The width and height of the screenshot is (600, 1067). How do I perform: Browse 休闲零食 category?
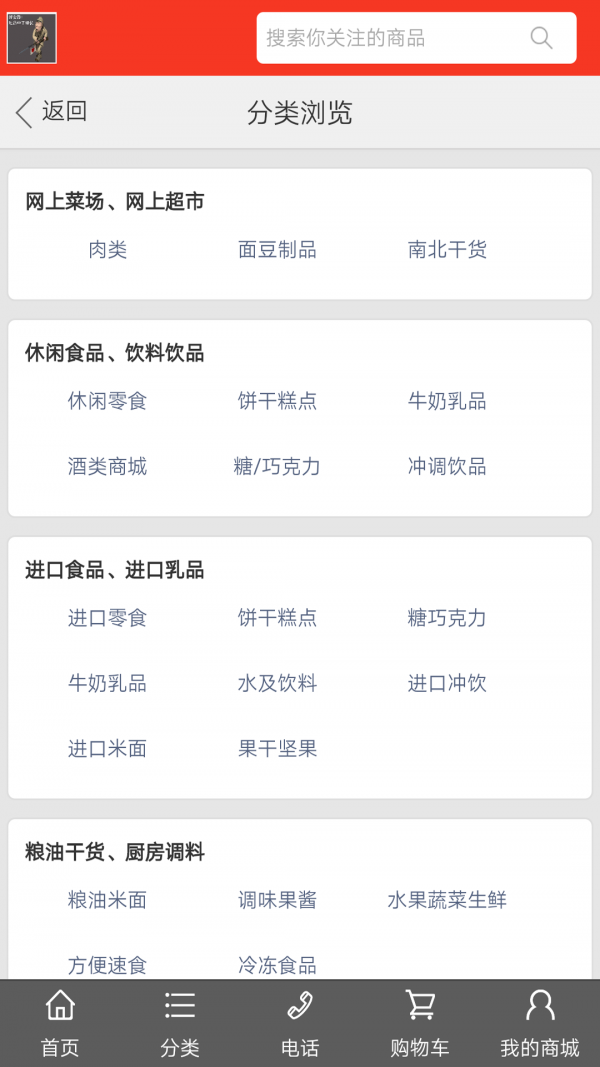[x=108, y=401]
